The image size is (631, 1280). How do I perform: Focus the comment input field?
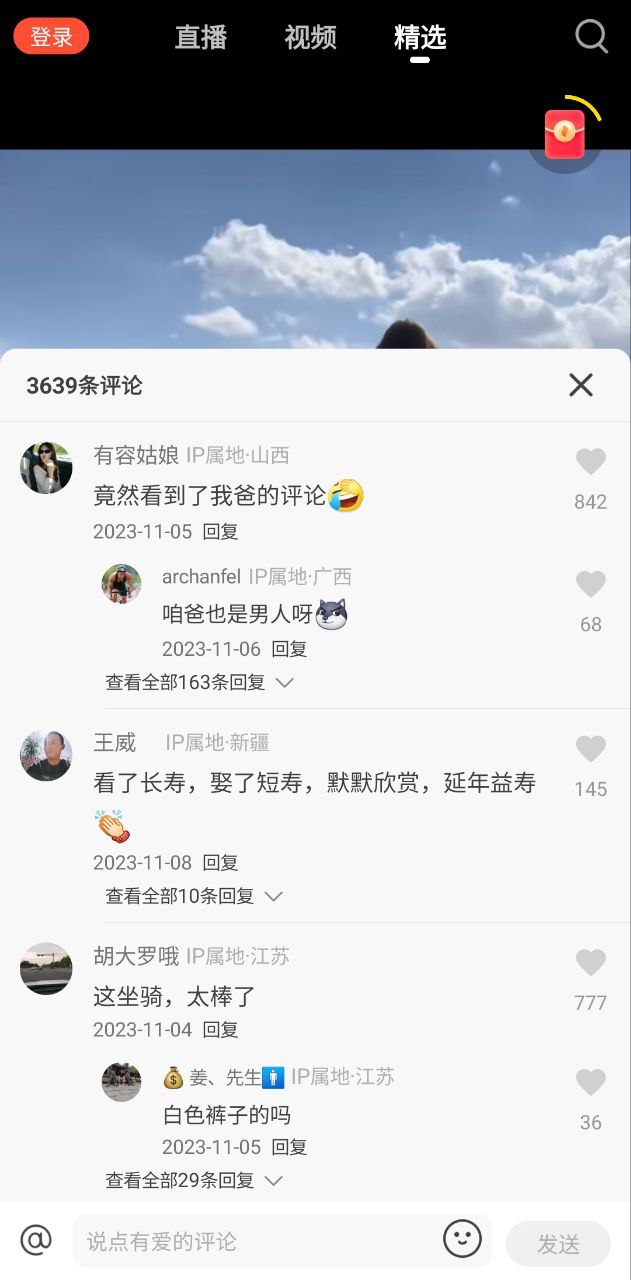[x=255, y=1242]
